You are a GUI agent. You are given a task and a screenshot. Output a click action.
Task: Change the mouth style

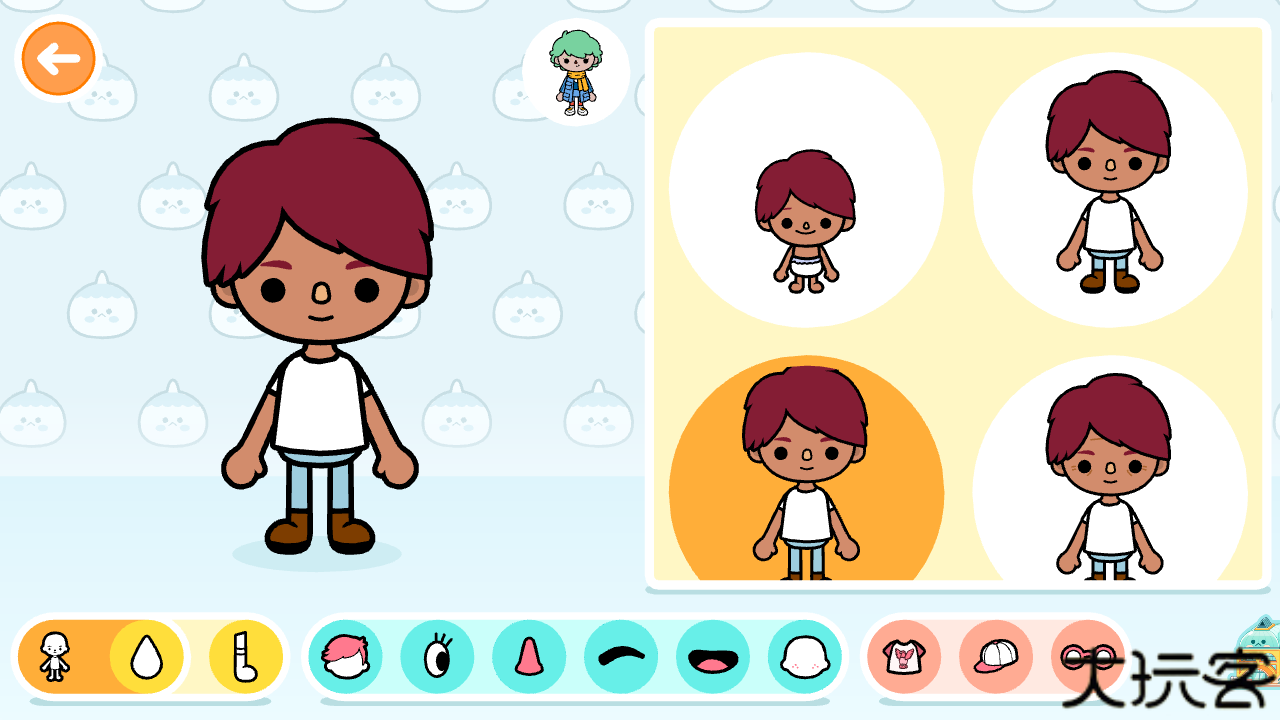(713, 657)
